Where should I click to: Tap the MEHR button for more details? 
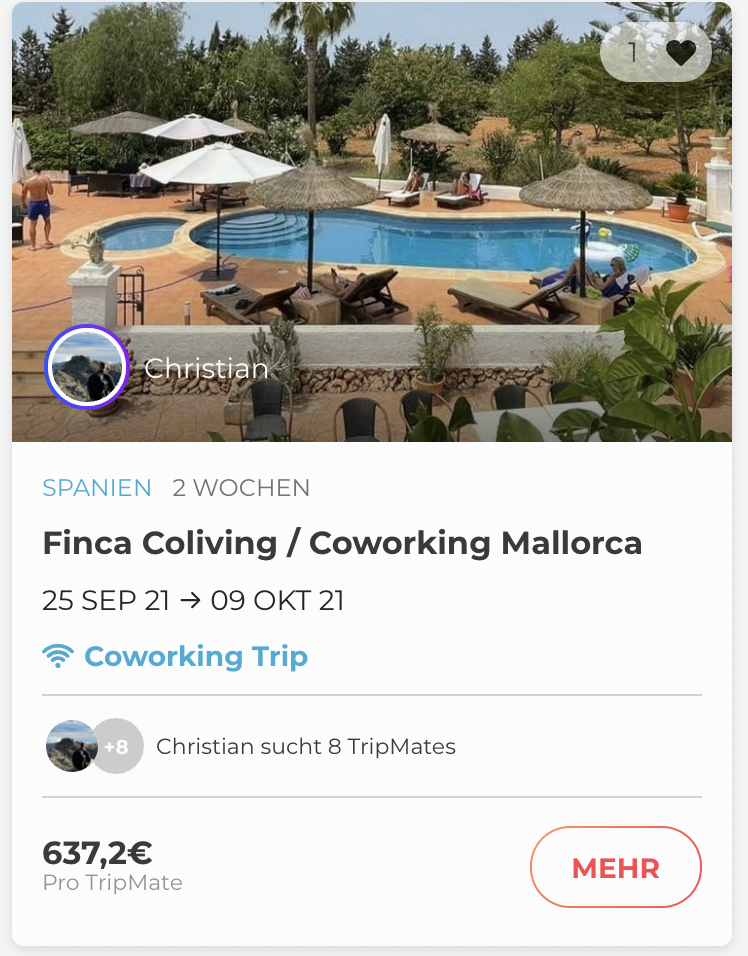[615, 867]
